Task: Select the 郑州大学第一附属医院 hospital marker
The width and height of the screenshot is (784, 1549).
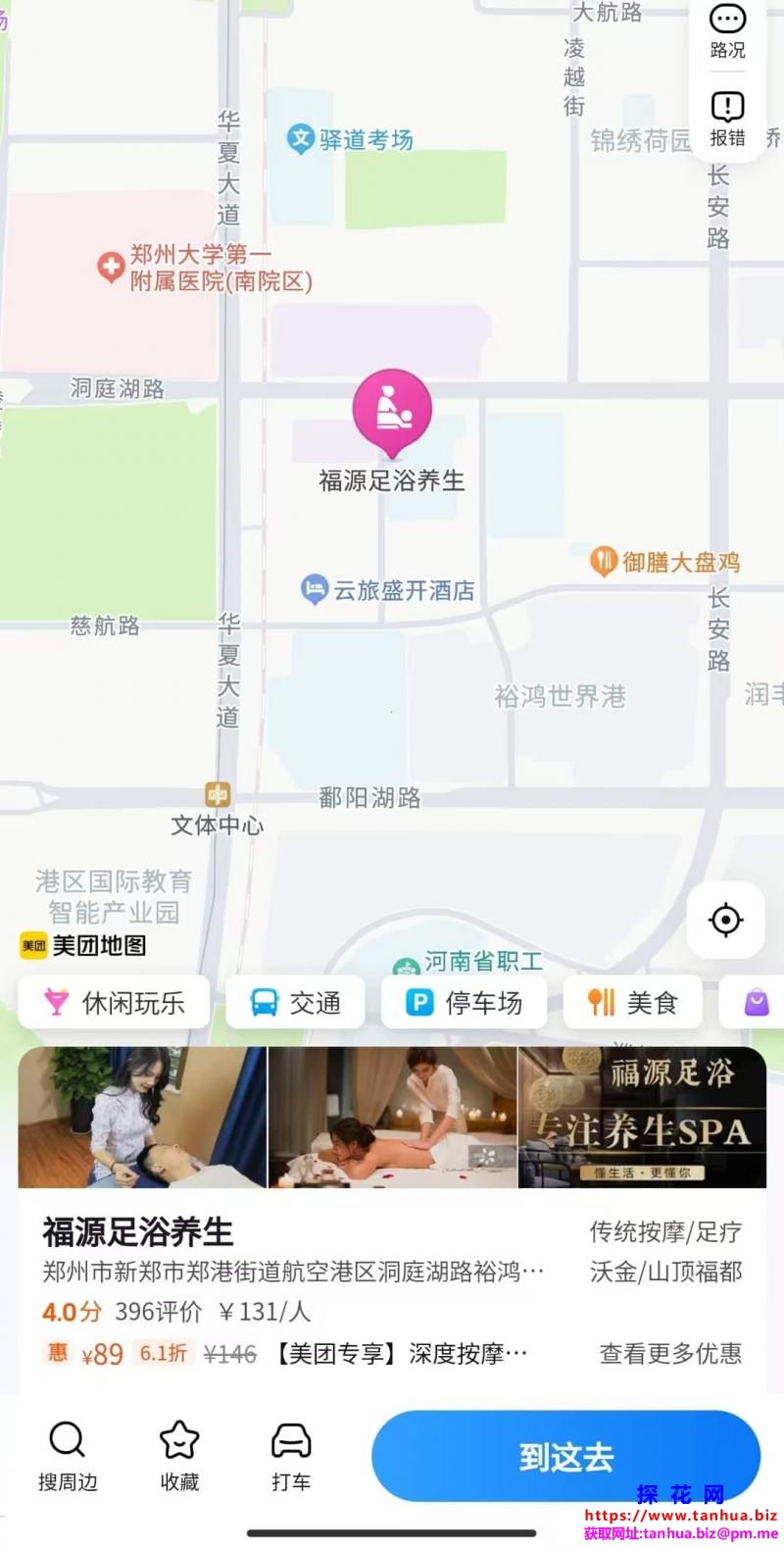Action: tap(111, 267)
